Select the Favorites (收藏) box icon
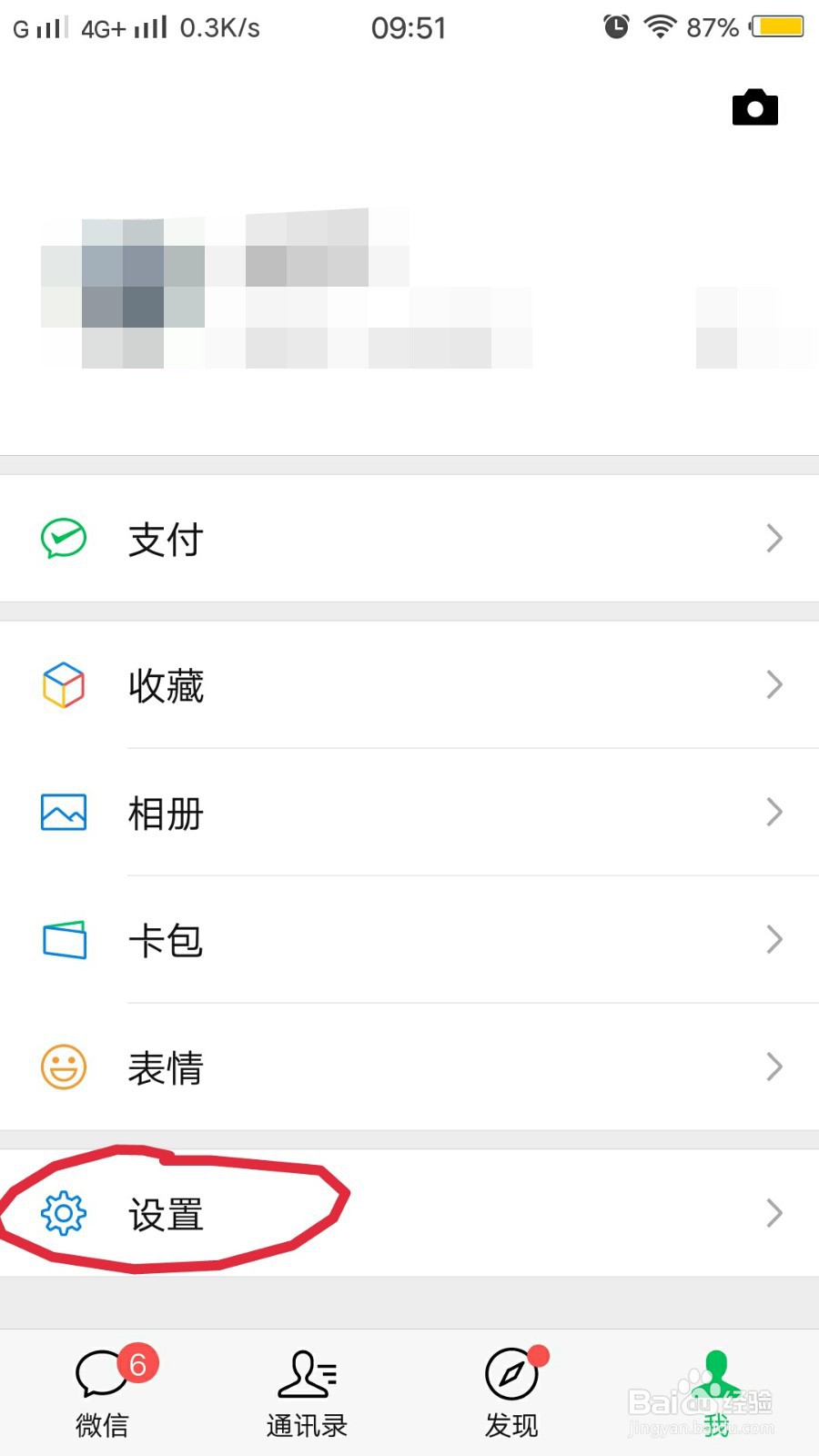 point(62,685)
